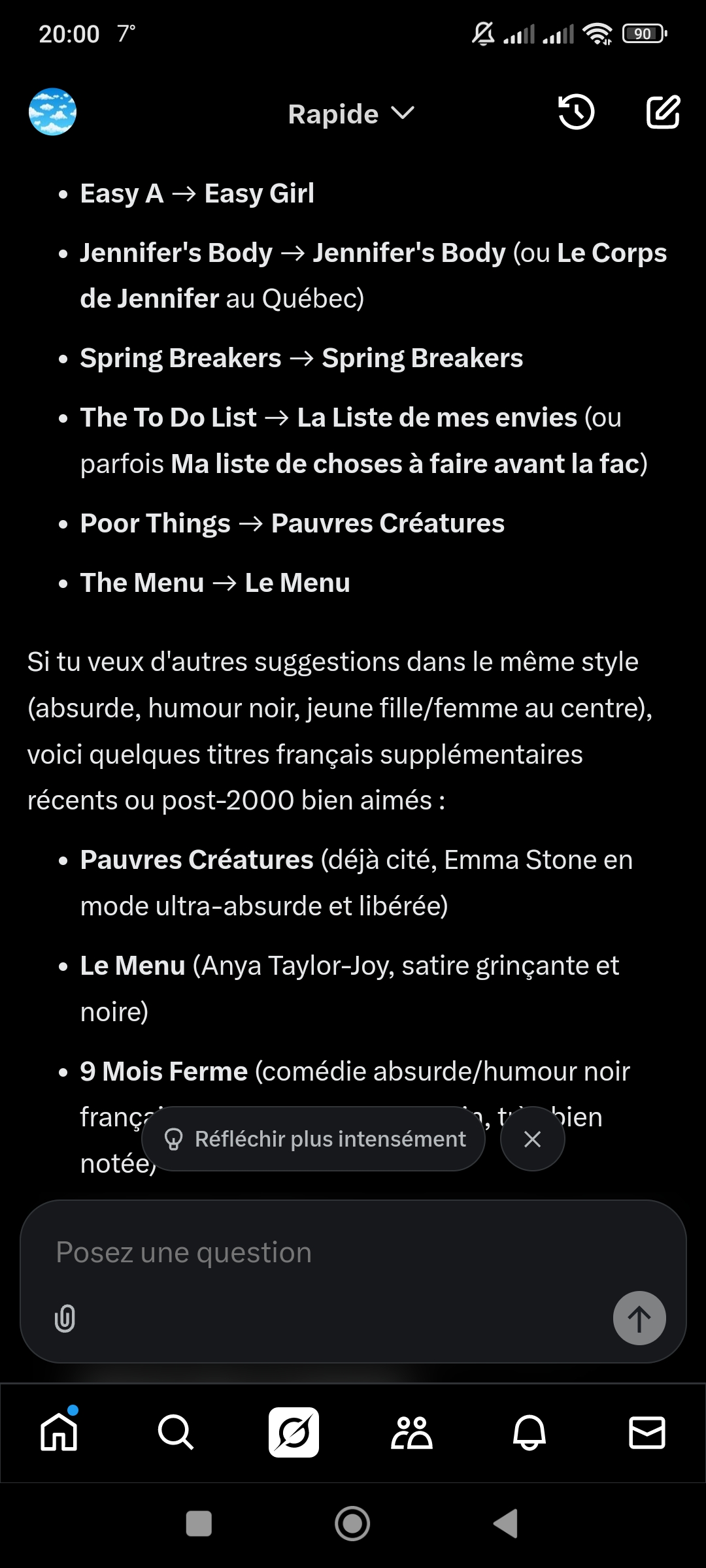706x1568 pixels.
Task: Go to the Home tab
Action: 59,1432
